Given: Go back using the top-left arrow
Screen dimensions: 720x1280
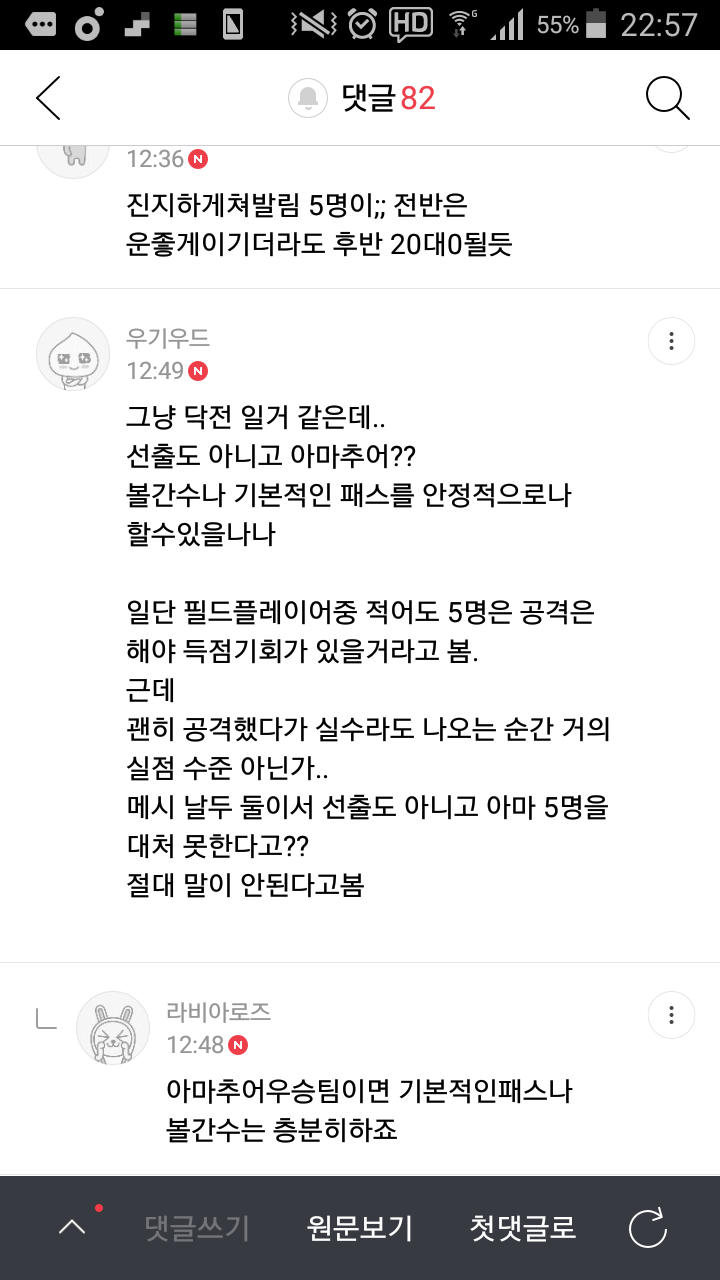Looking at the screenshot, I should click(x=48, y=98).
